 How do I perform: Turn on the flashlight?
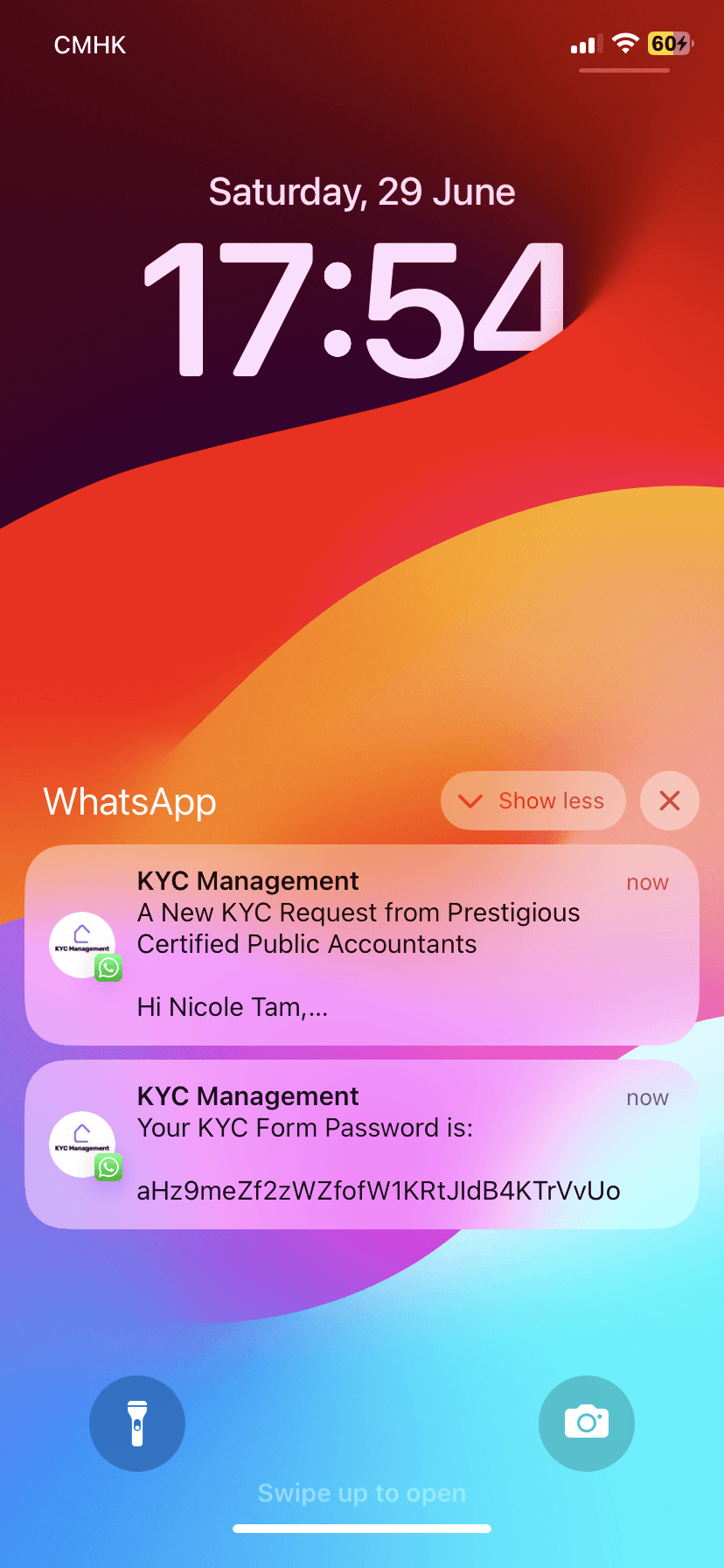(137, 1423)
